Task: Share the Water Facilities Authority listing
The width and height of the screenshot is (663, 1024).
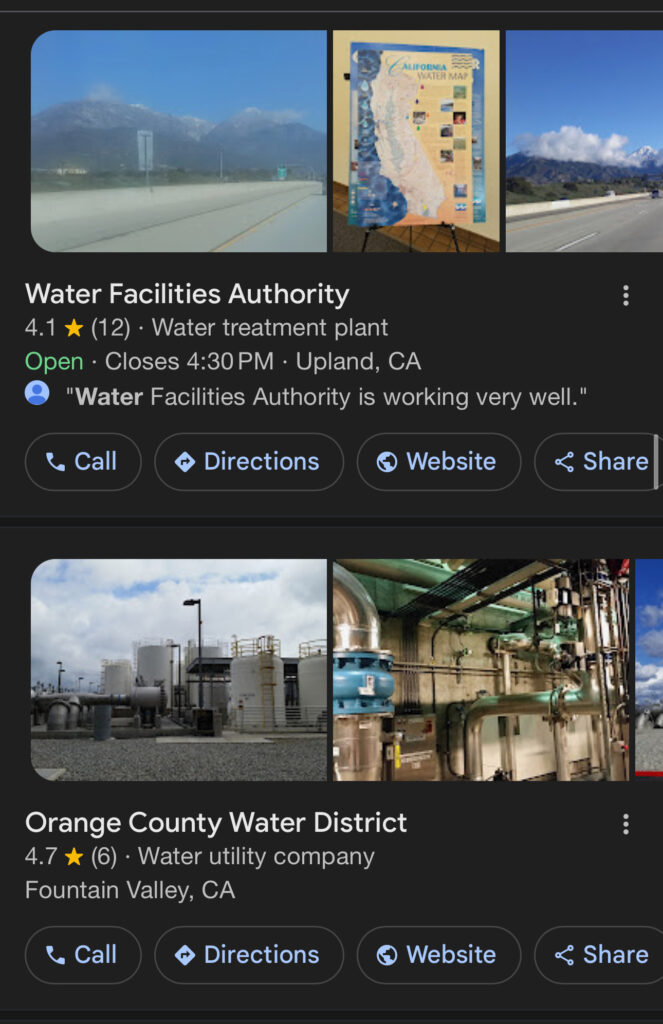Action: 600,462
